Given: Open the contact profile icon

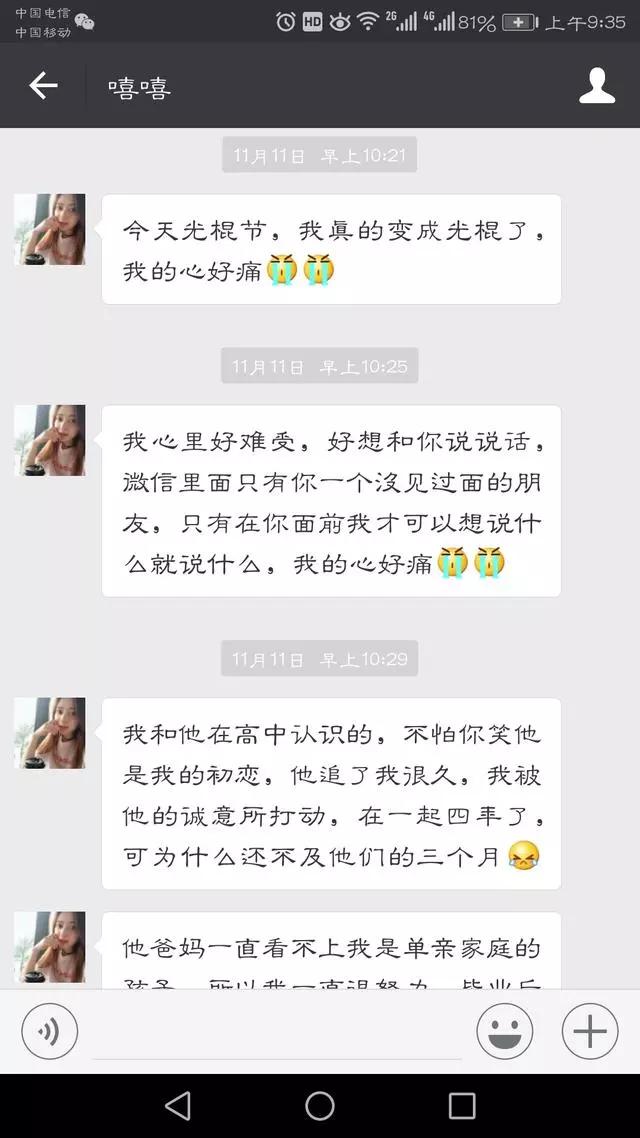Looking at the screenshot, I should pos(597,86).
